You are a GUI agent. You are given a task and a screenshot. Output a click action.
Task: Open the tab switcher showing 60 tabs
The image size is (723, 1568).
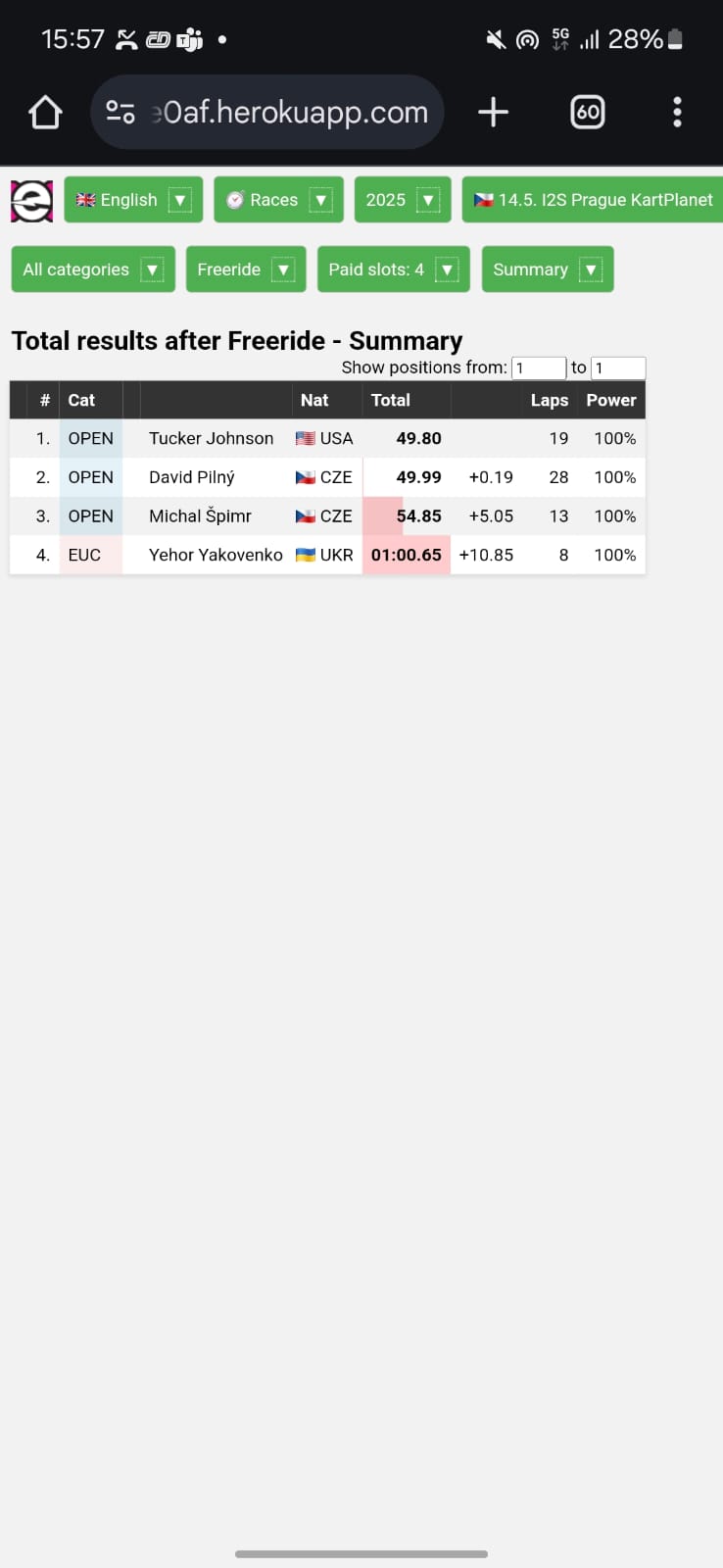587,113
